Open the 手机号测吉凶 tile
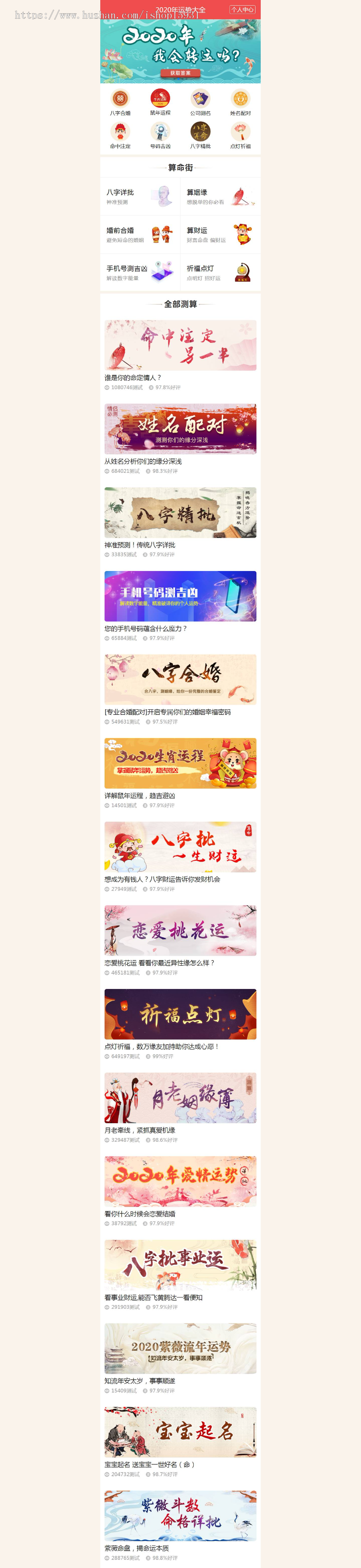The height and width of the screenshot is (1568, 361). [140, 273]
